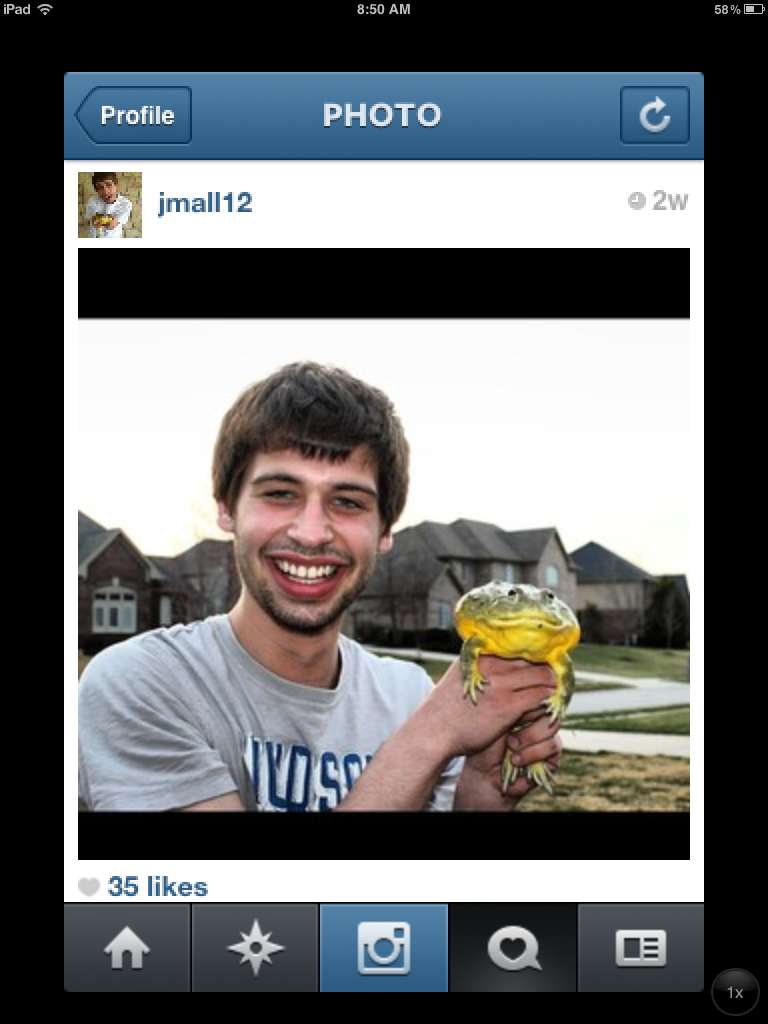The image size is (768, 1024).
Task: Open jmall12's profile picture
Action: point(110,204)
